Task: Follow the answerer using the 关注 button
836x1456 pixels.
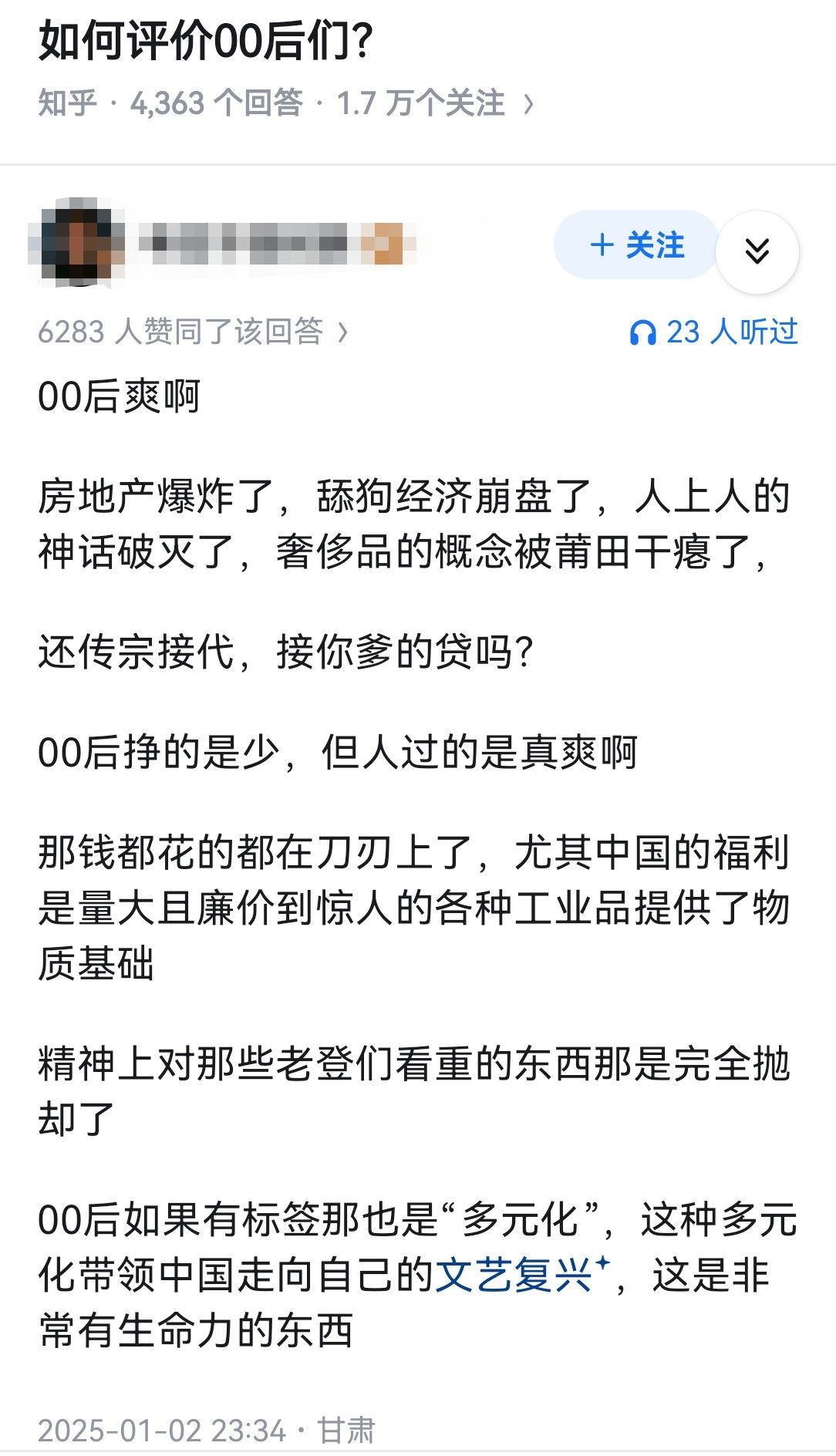Action: 635,246
